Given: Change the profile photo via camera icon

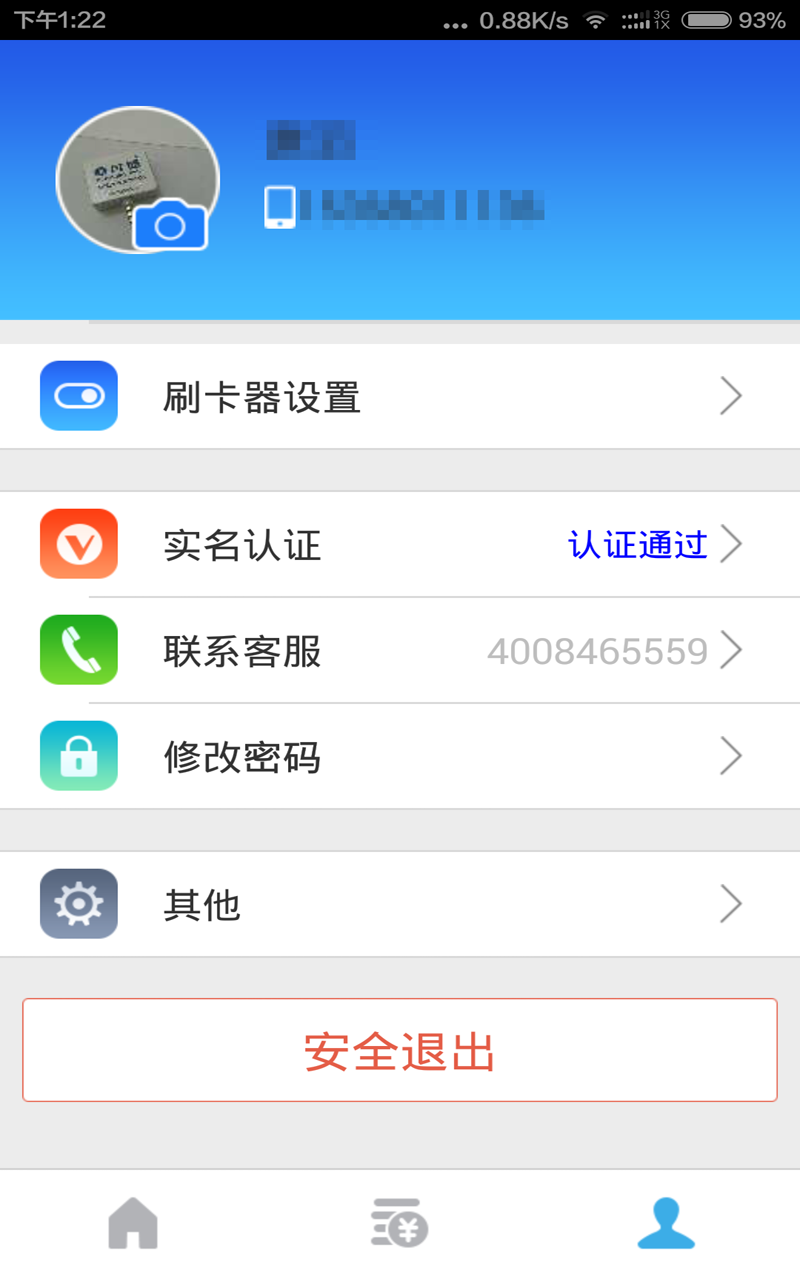Looking at the screenshot, I should coord(169,224).
